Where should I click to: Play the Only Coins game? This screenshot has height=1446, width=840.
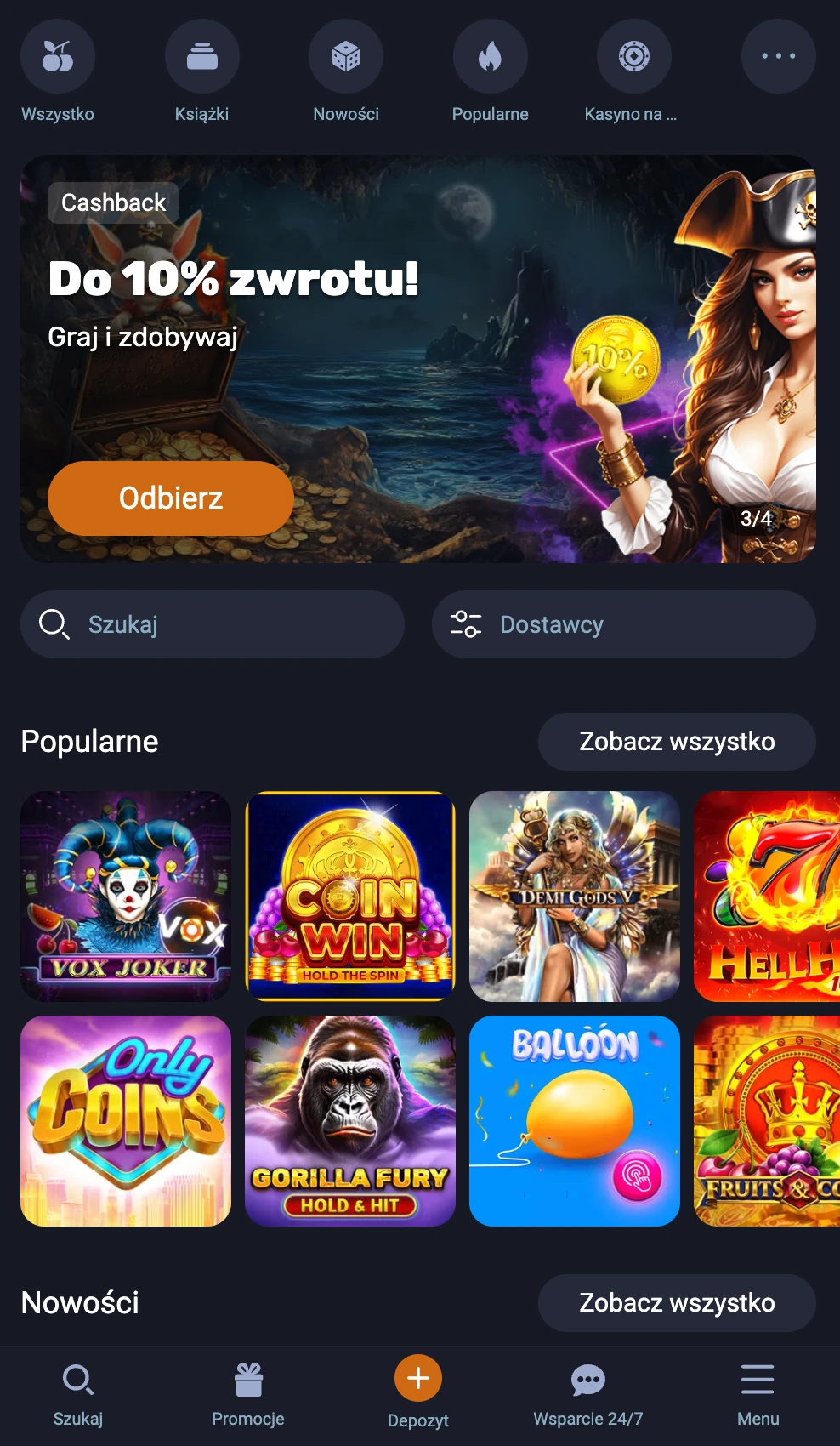tap(126, 1121)
